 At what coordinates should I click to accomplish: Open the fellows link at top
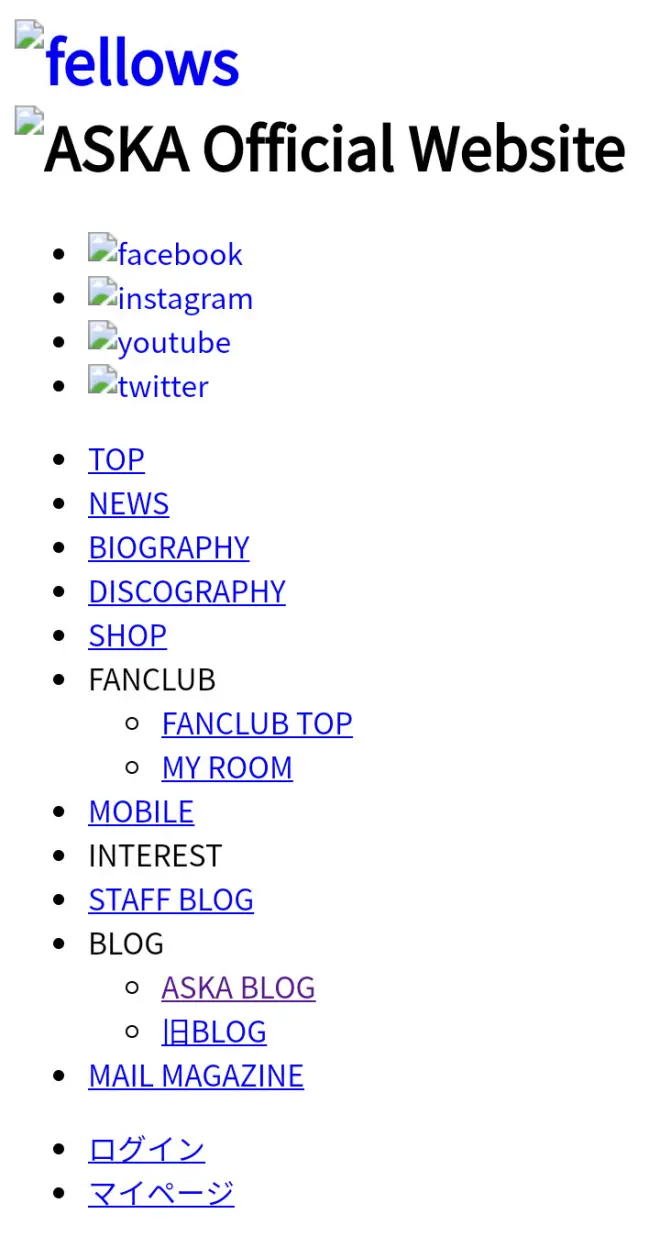point(127,58)
